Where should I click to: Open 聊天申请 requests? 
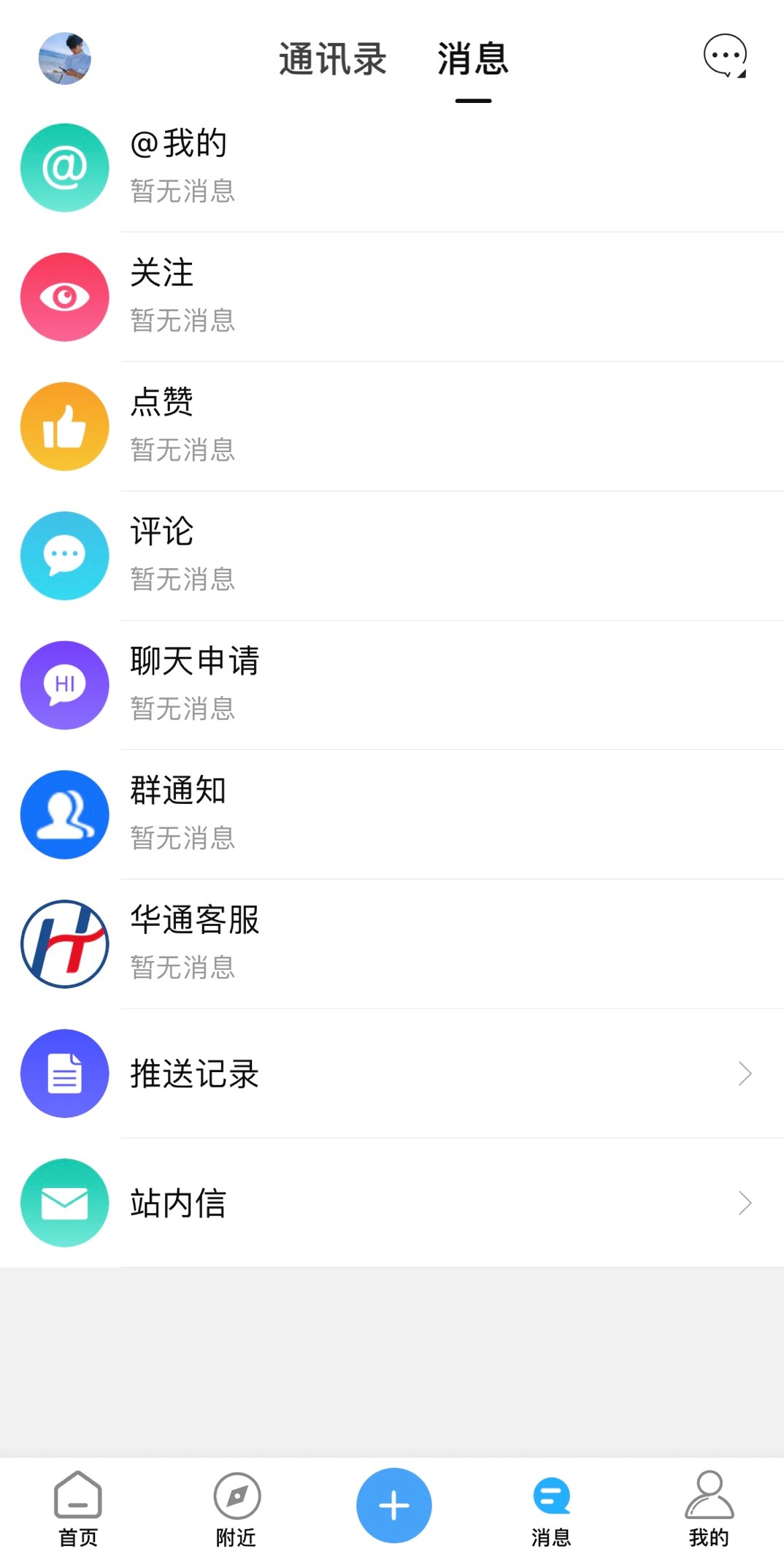[x=392, y=684]
